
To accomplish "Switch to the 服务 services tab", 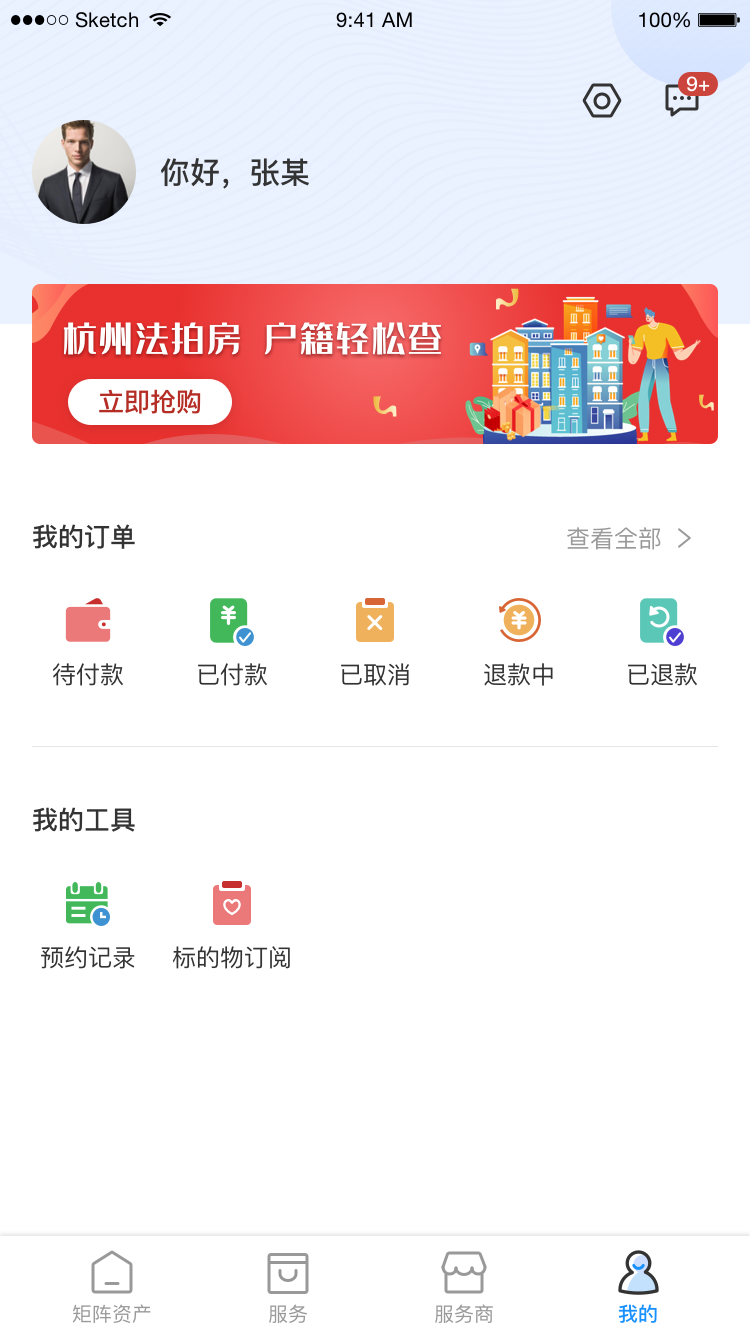I will [287, 1285].
